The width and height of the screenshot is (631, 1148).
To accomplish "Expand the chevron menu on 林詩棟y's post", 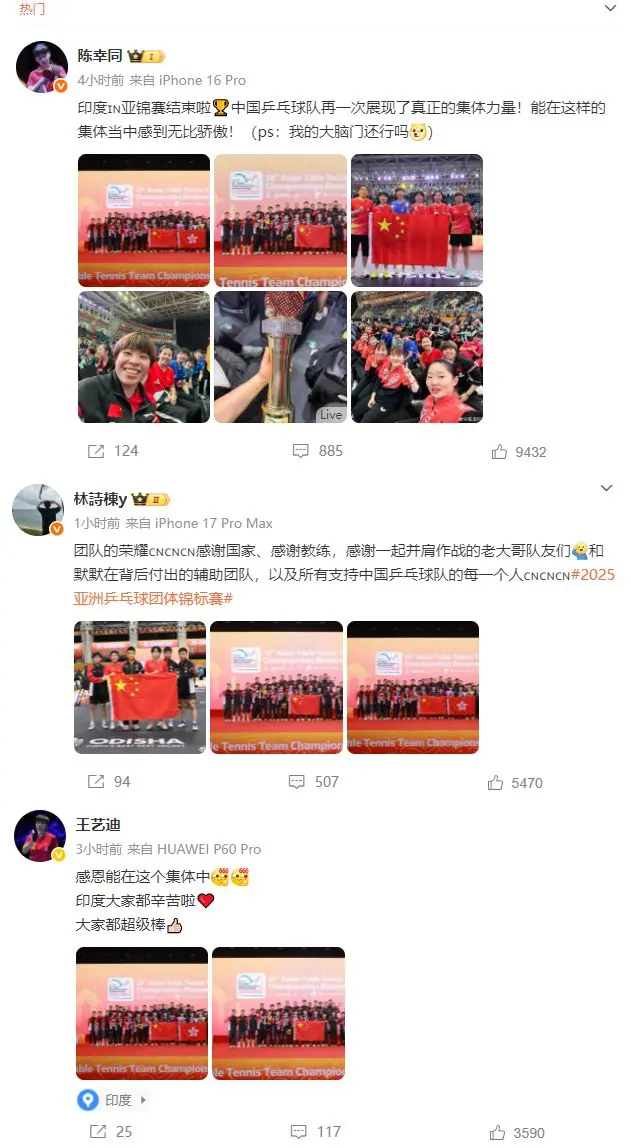I will 605,487.
